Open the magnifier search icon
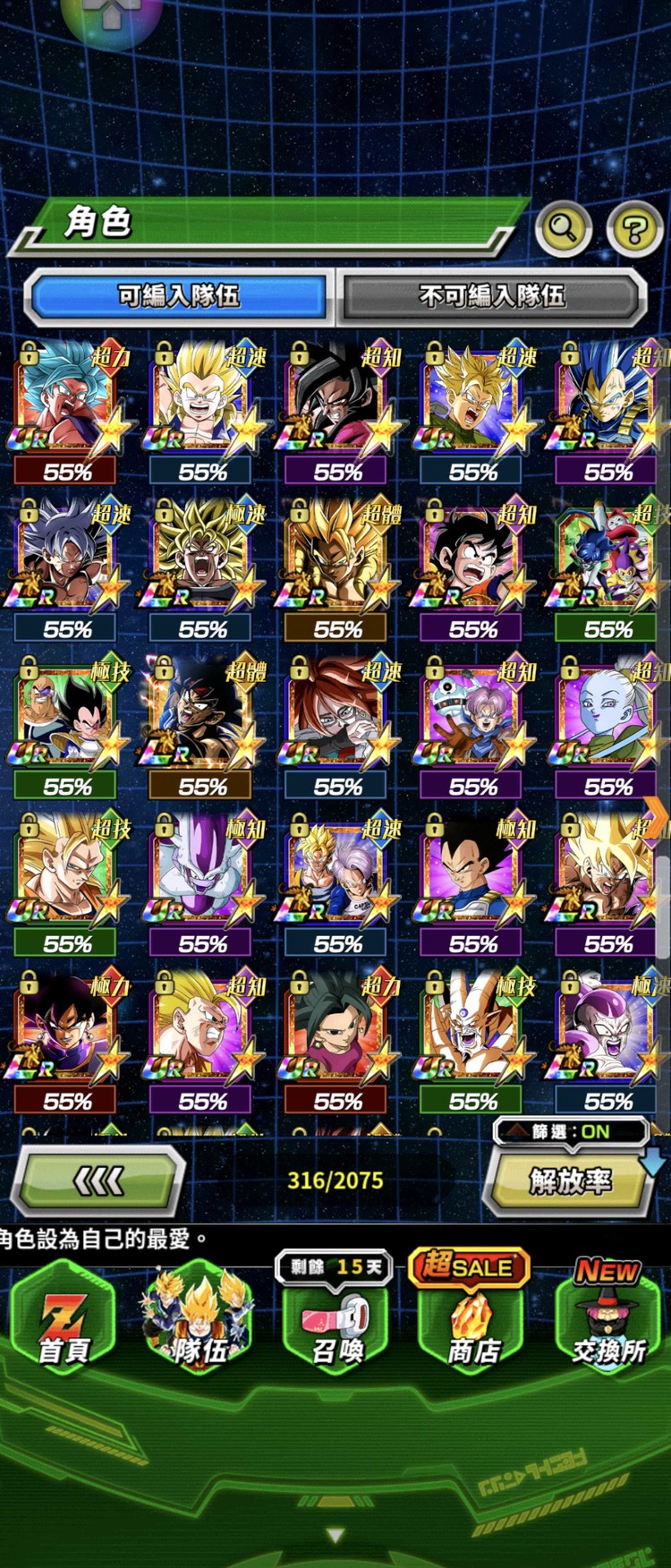 click(563, 229)
